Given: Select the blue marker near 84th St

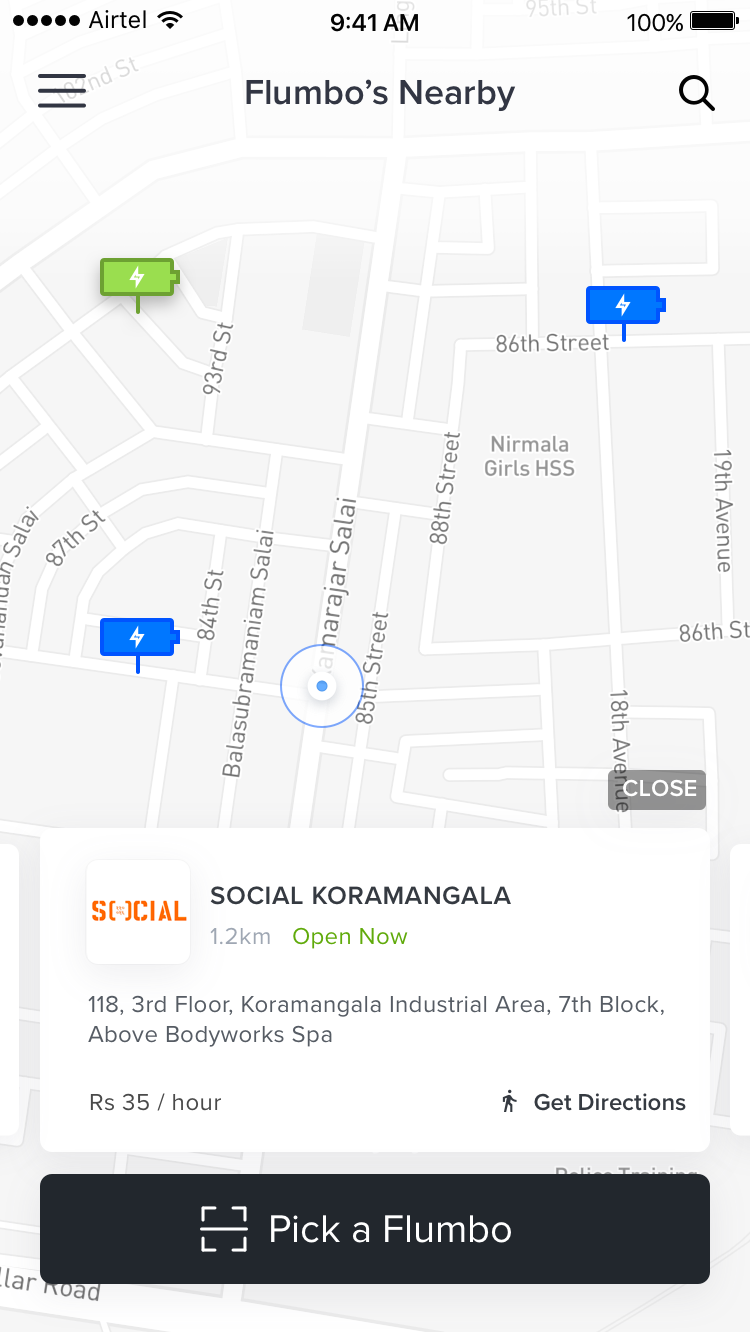Looking at the screenshot, I should point(138,637).
